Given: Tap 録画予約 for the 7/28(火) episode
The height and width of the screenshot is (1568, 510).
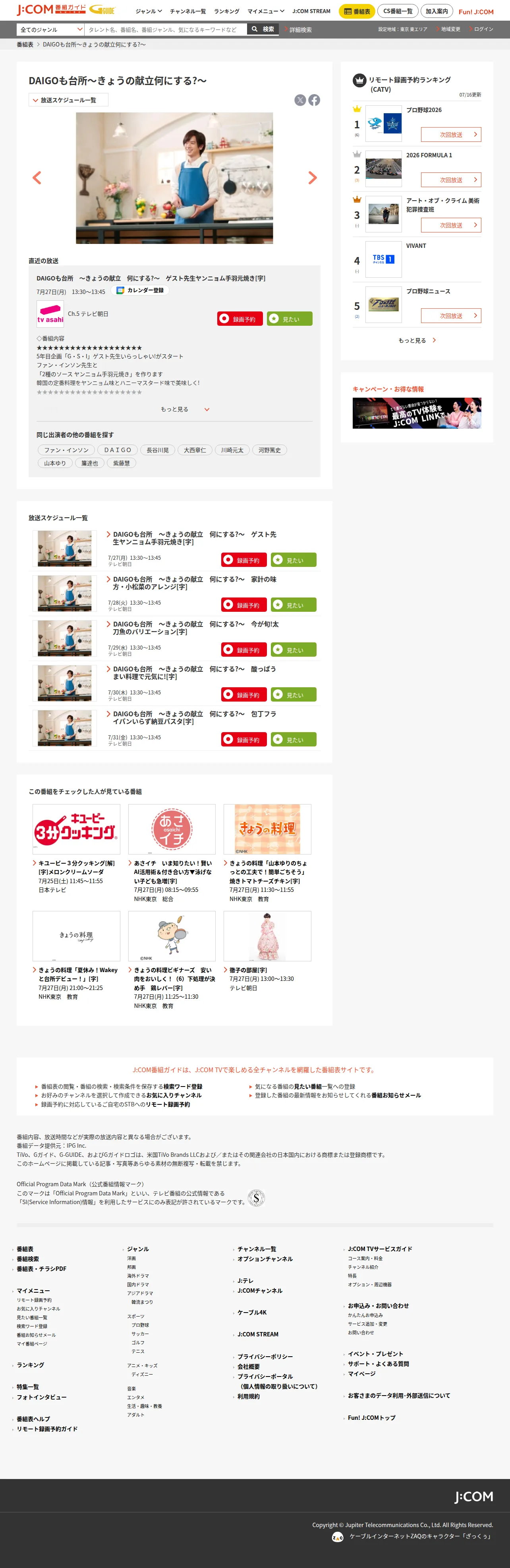Looking at the screenshot, I should (x=243, y=605).
